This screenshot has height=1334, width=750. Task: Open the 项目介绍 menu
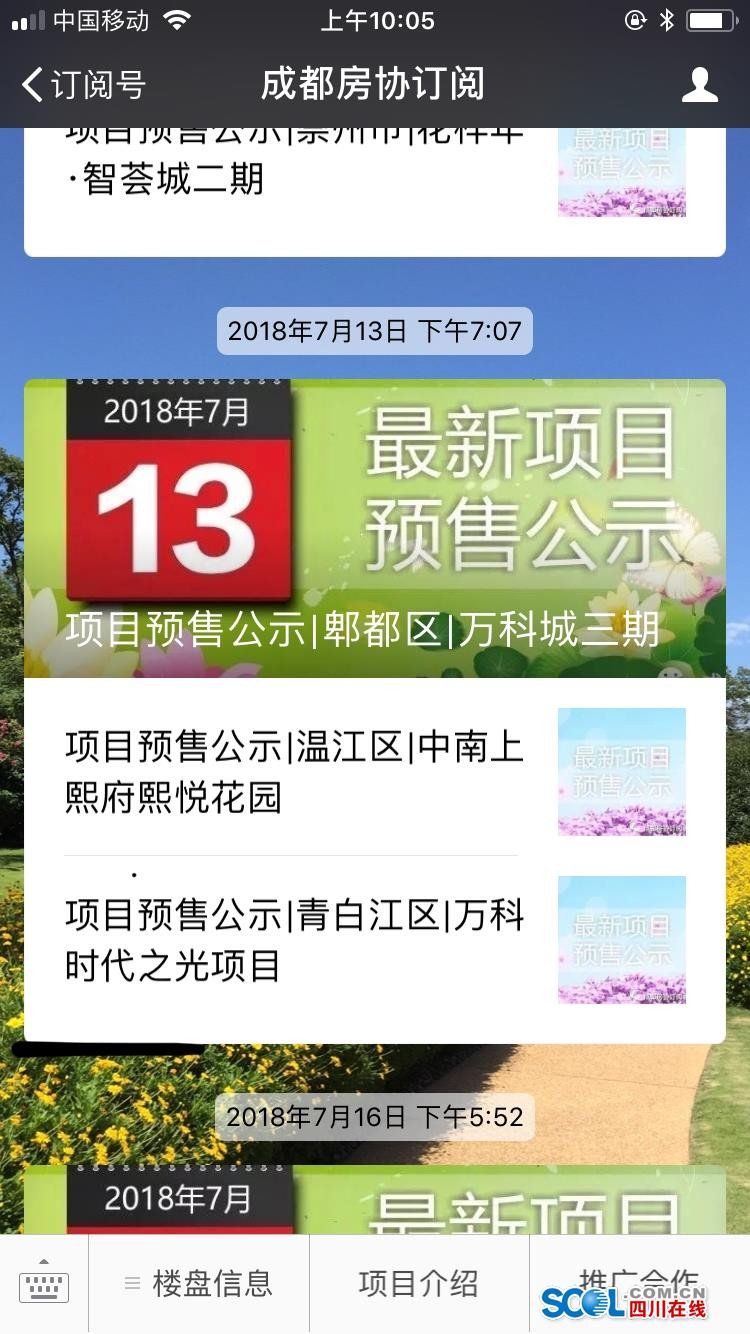point(419,1284)
